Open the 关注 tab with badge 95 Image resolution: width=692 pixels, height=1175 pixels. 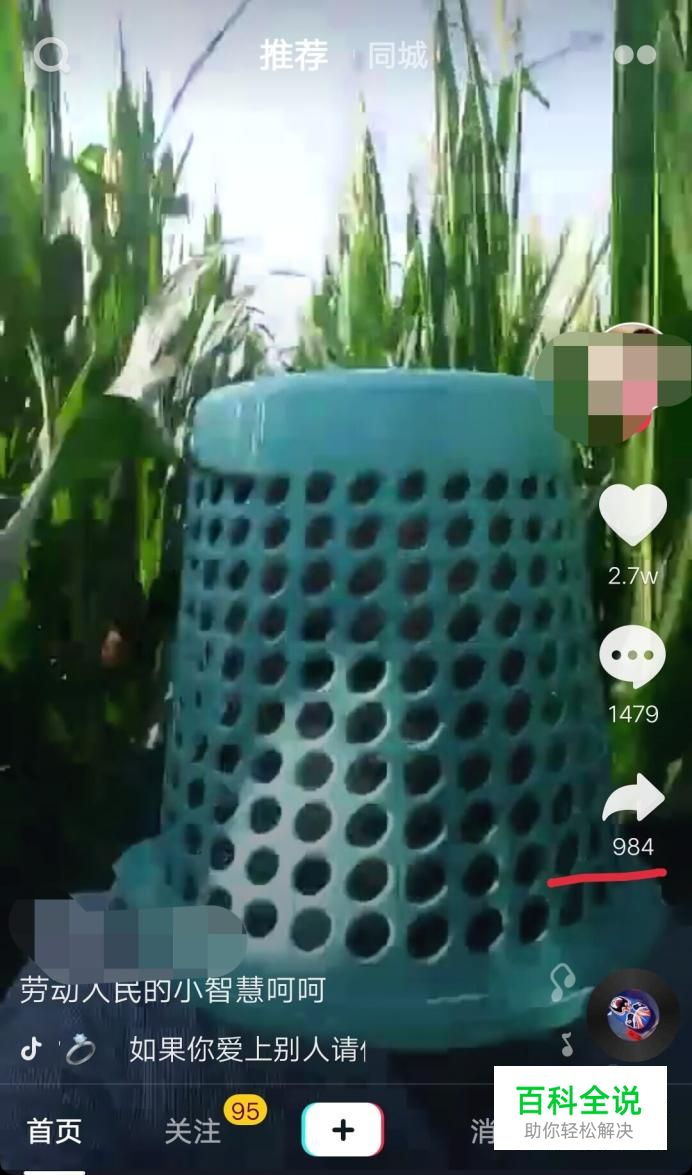point(192,1131)
